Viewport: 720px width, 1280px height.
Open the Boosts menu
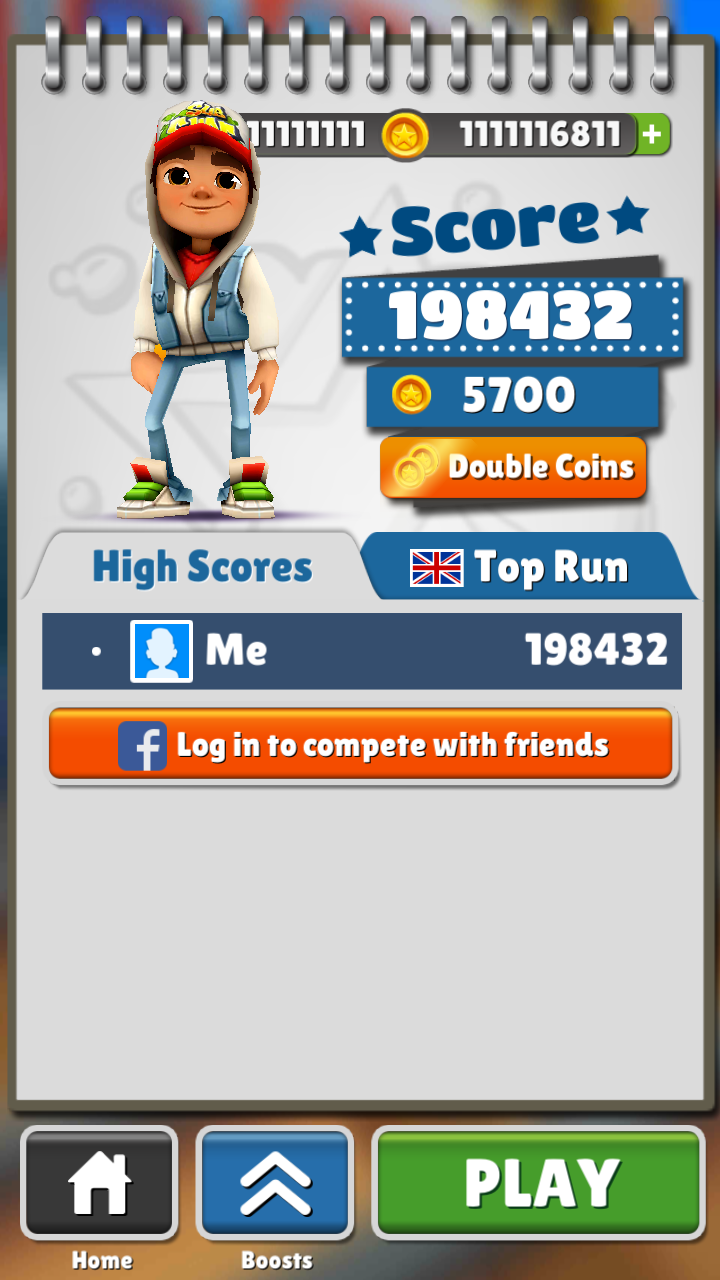(x=276, y=1183)
